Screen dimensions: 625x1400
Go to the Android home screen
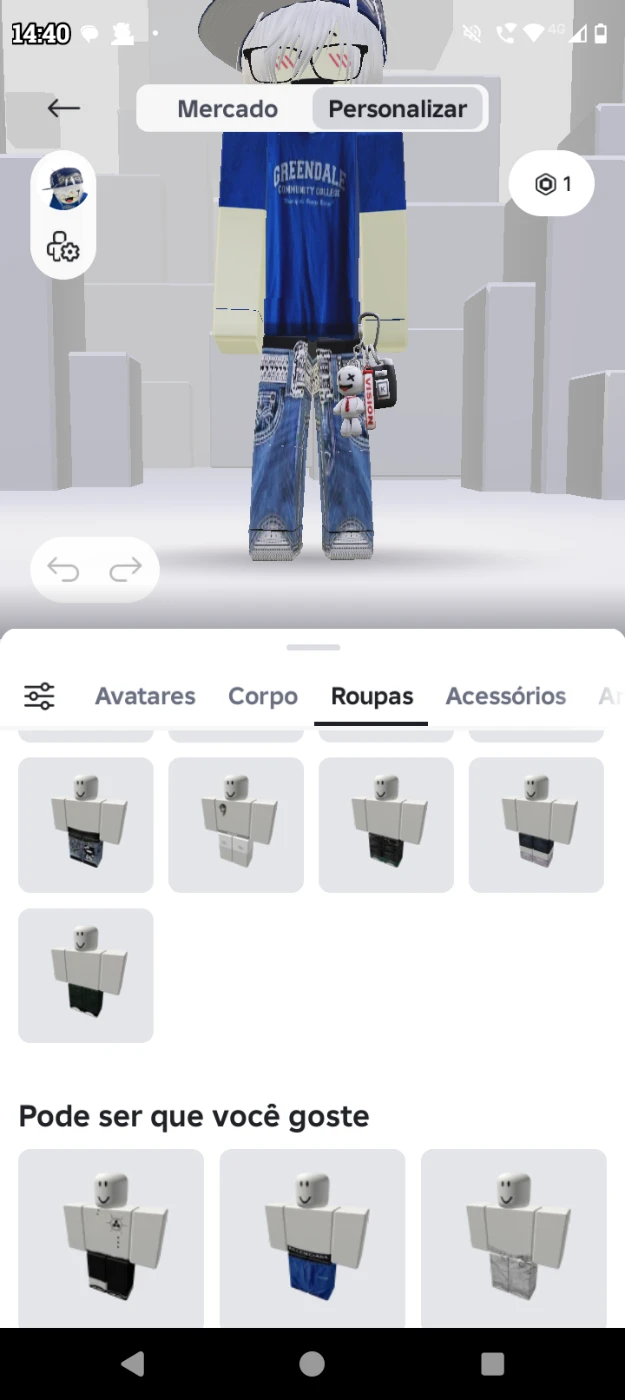point(312,1364)
